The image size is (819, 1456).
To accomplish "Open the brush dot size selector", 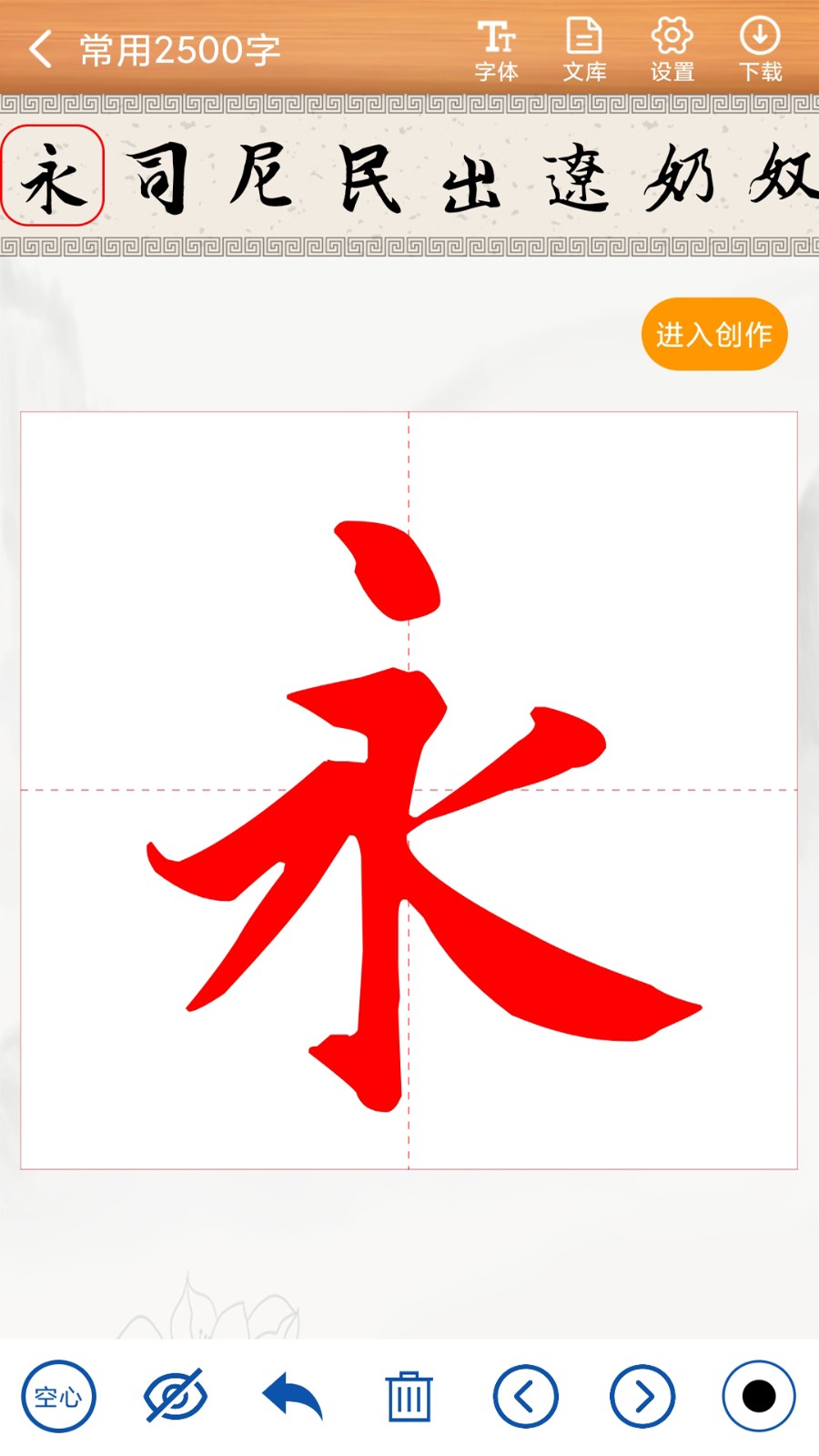I will click(758, 1396).
